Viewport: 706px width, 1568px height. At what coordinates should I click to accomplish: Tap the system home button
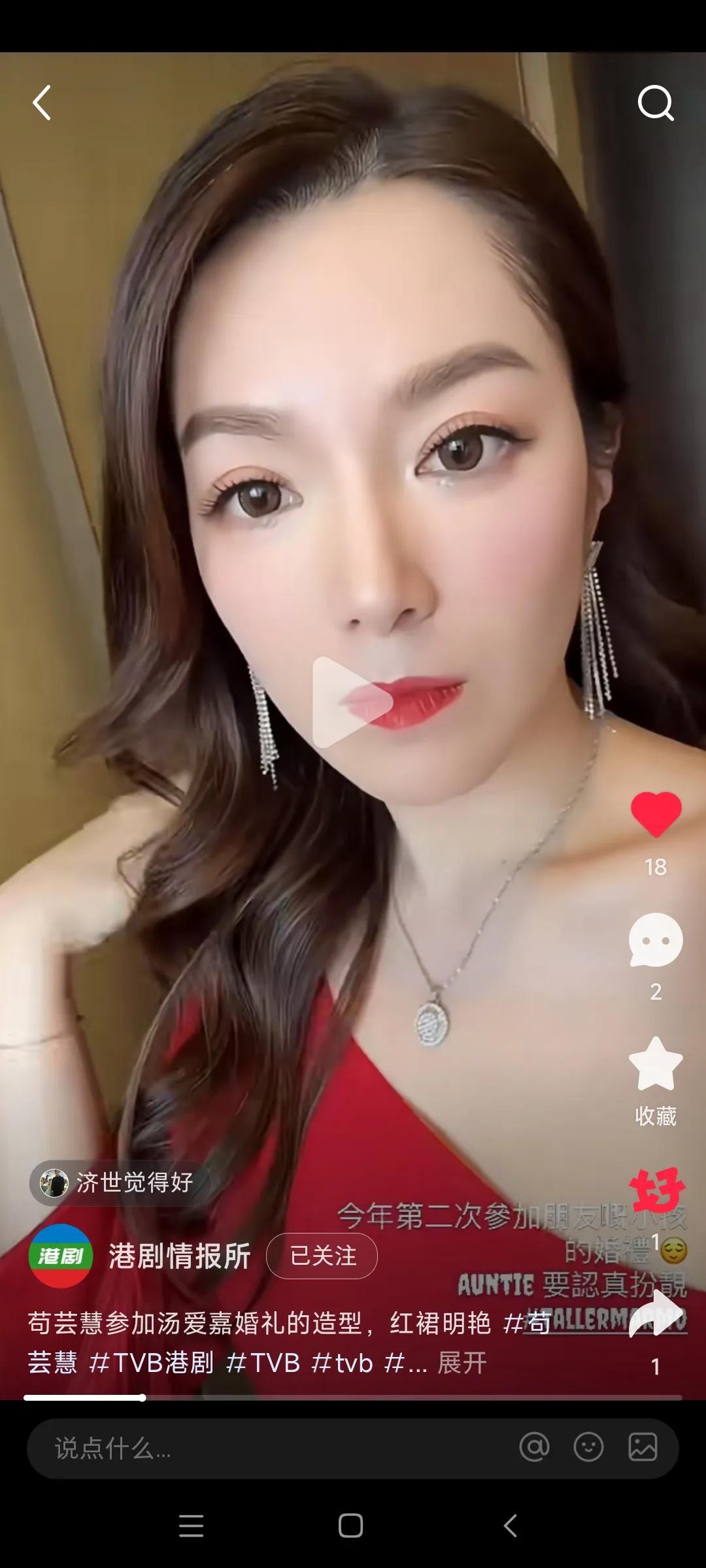pyautogui.click(x=351, y=1526)
